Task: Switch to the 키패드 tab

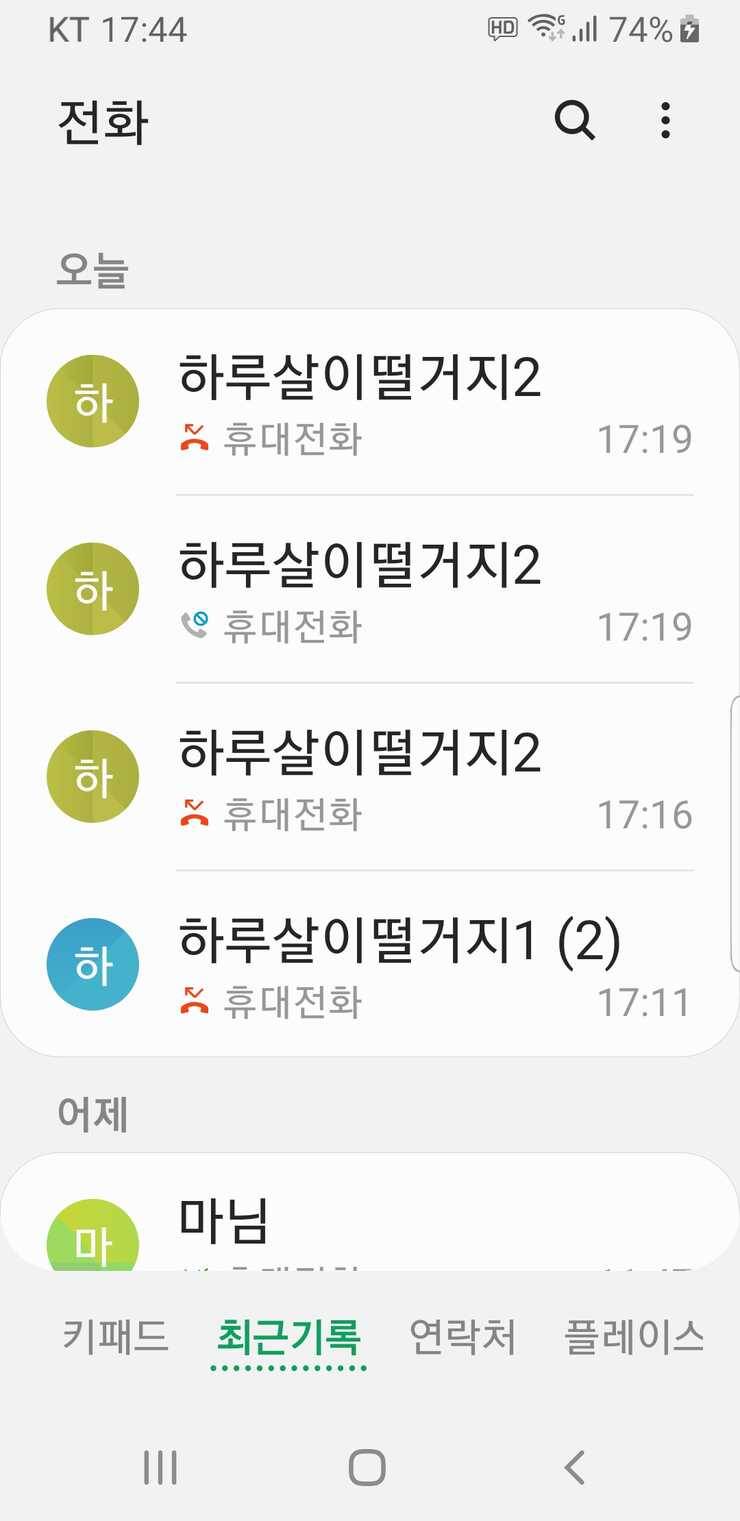Action: coord(115,1336)
